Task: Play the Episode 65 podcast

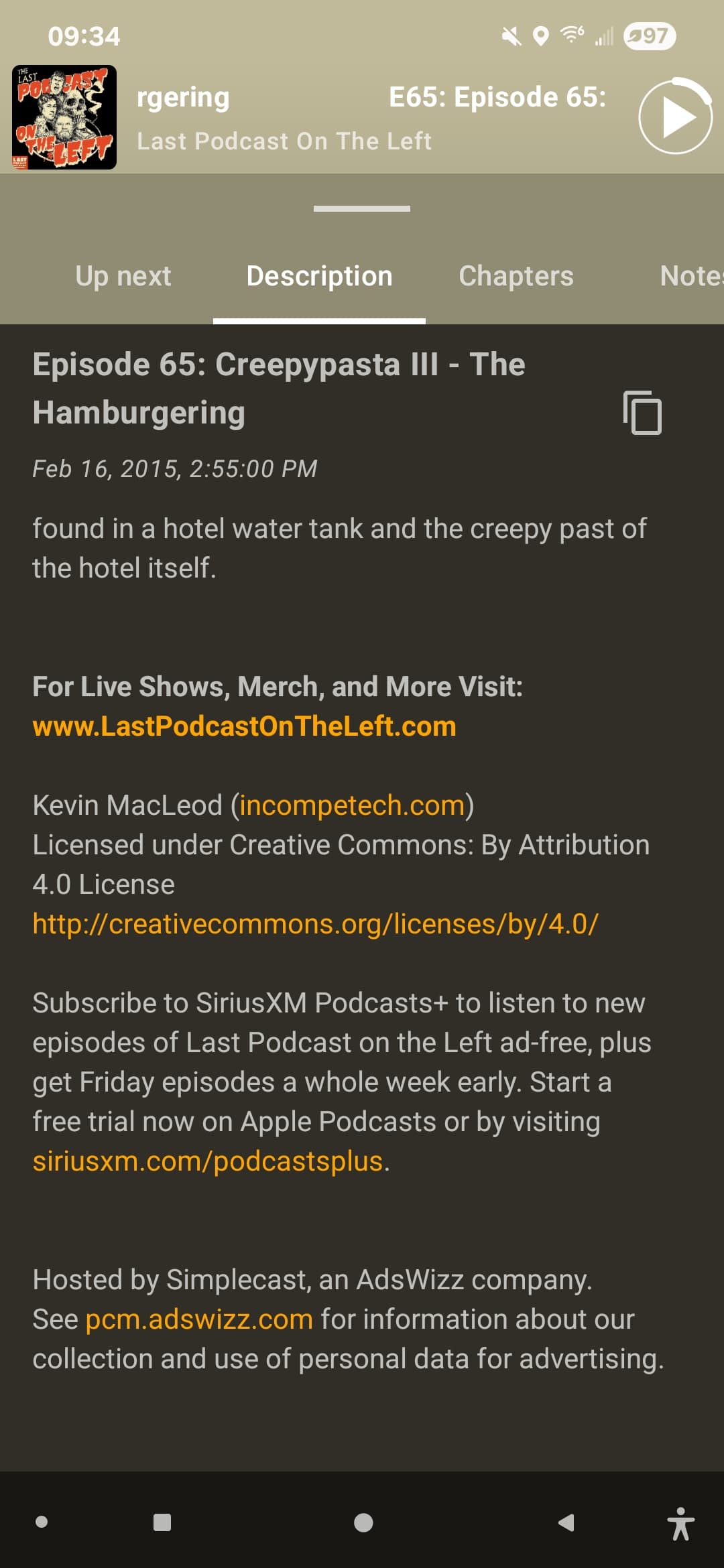Action: (x=674, y=117)
